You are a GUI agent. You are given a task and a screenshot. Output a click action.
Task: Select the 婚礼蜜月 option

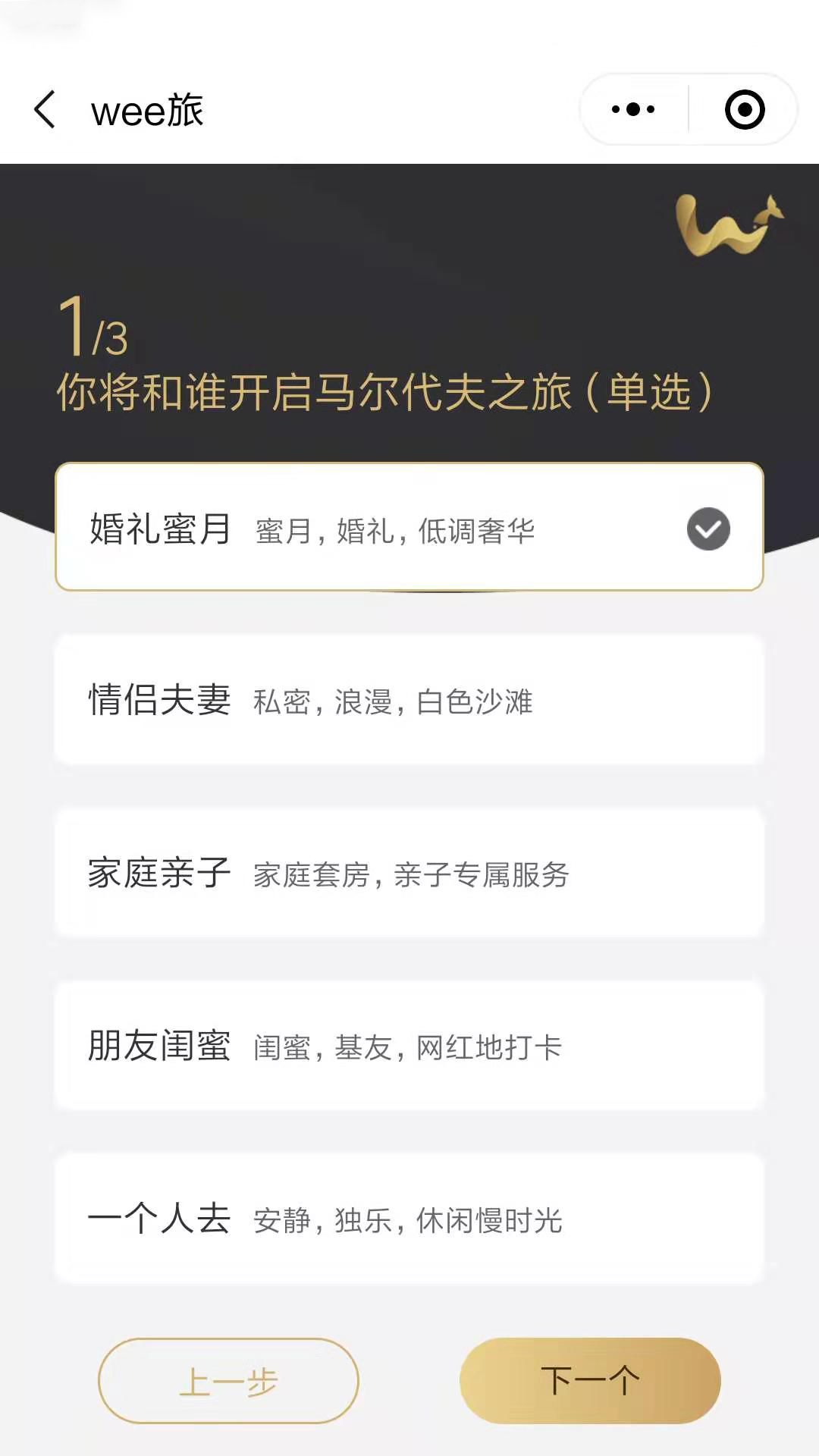409,528
